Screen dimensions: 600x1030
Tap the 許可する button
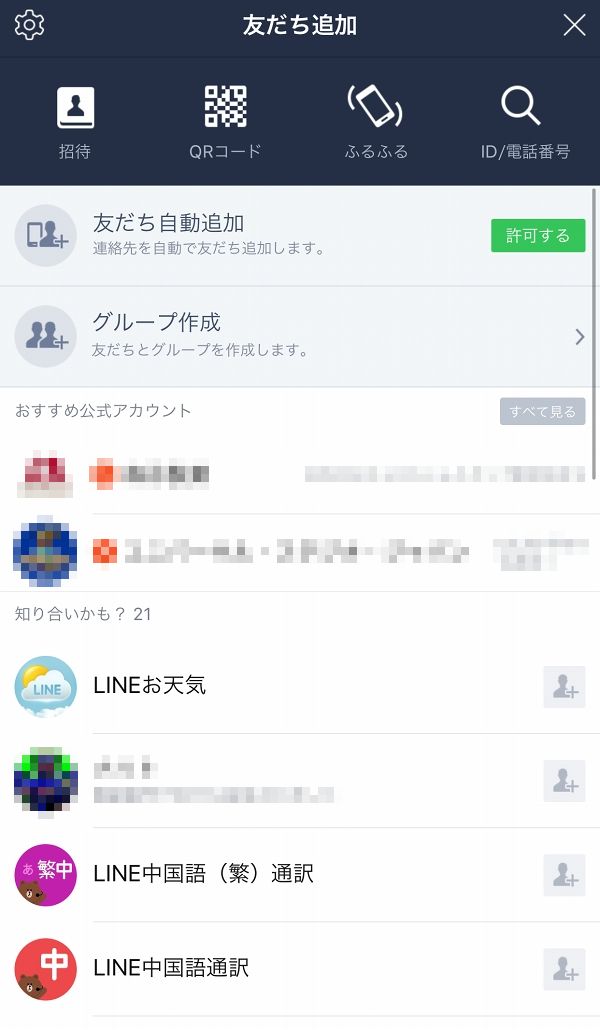pos(537,235)
